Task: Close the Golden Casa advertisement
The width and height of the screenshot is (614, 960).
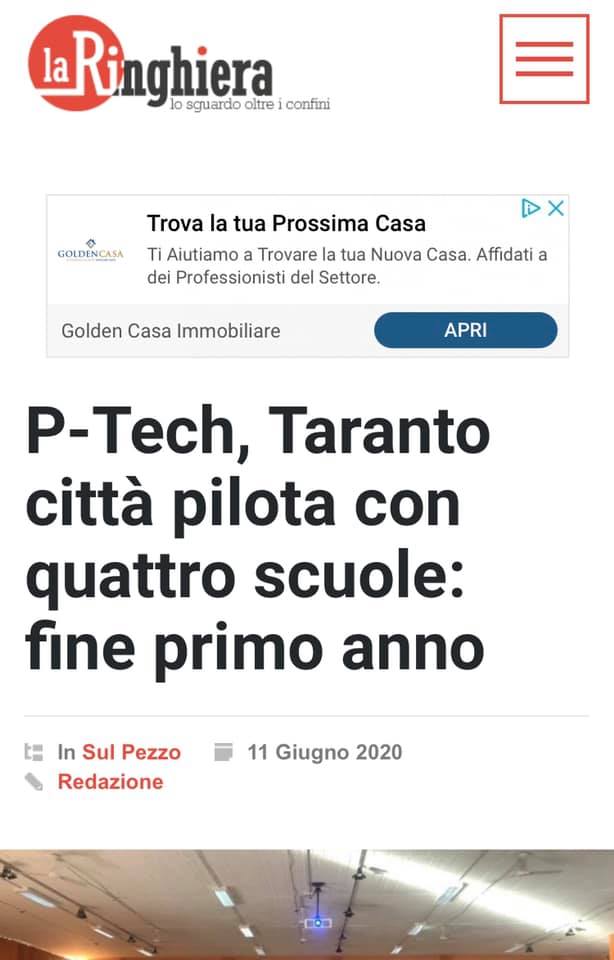Action: (x=556, y=208)
